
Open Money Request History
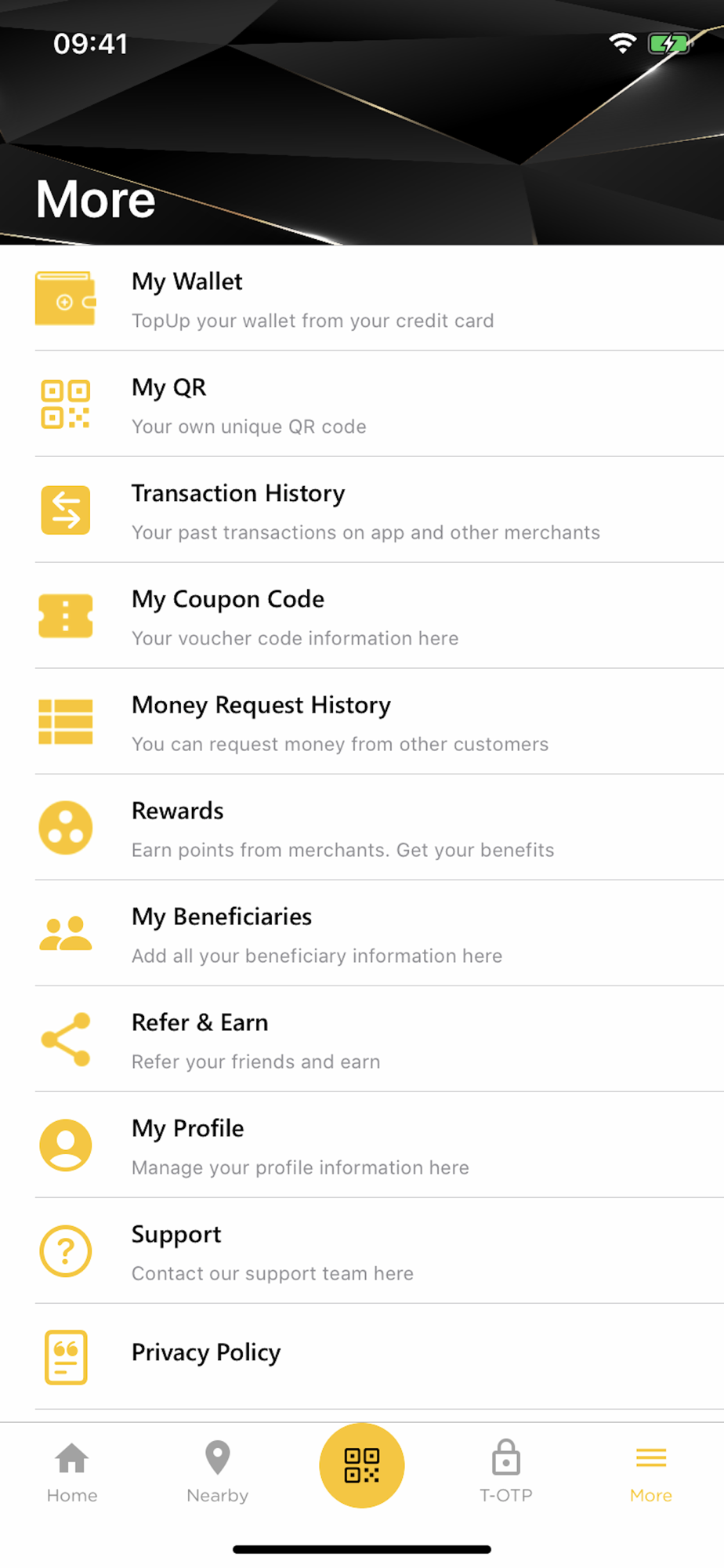(362, 721)
